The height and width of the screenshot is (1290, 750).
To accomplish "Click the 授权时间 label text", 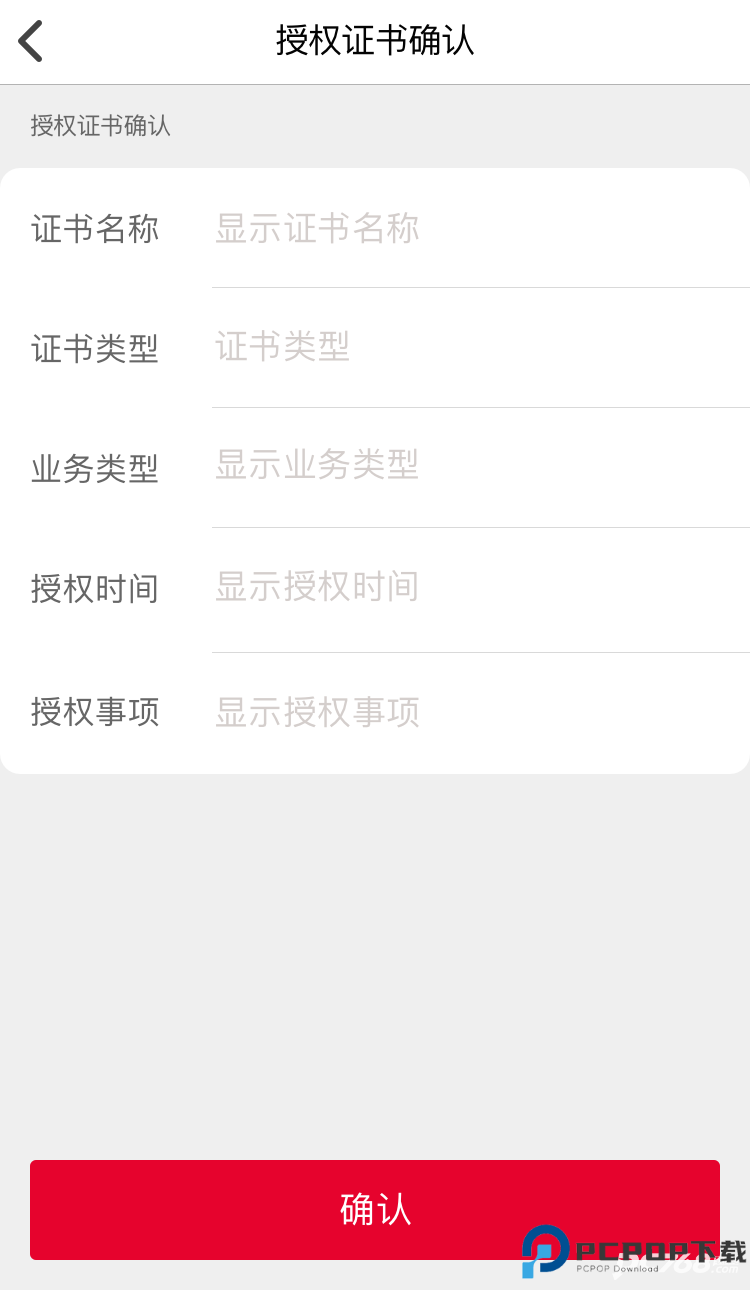I will [x=94, y=588].
